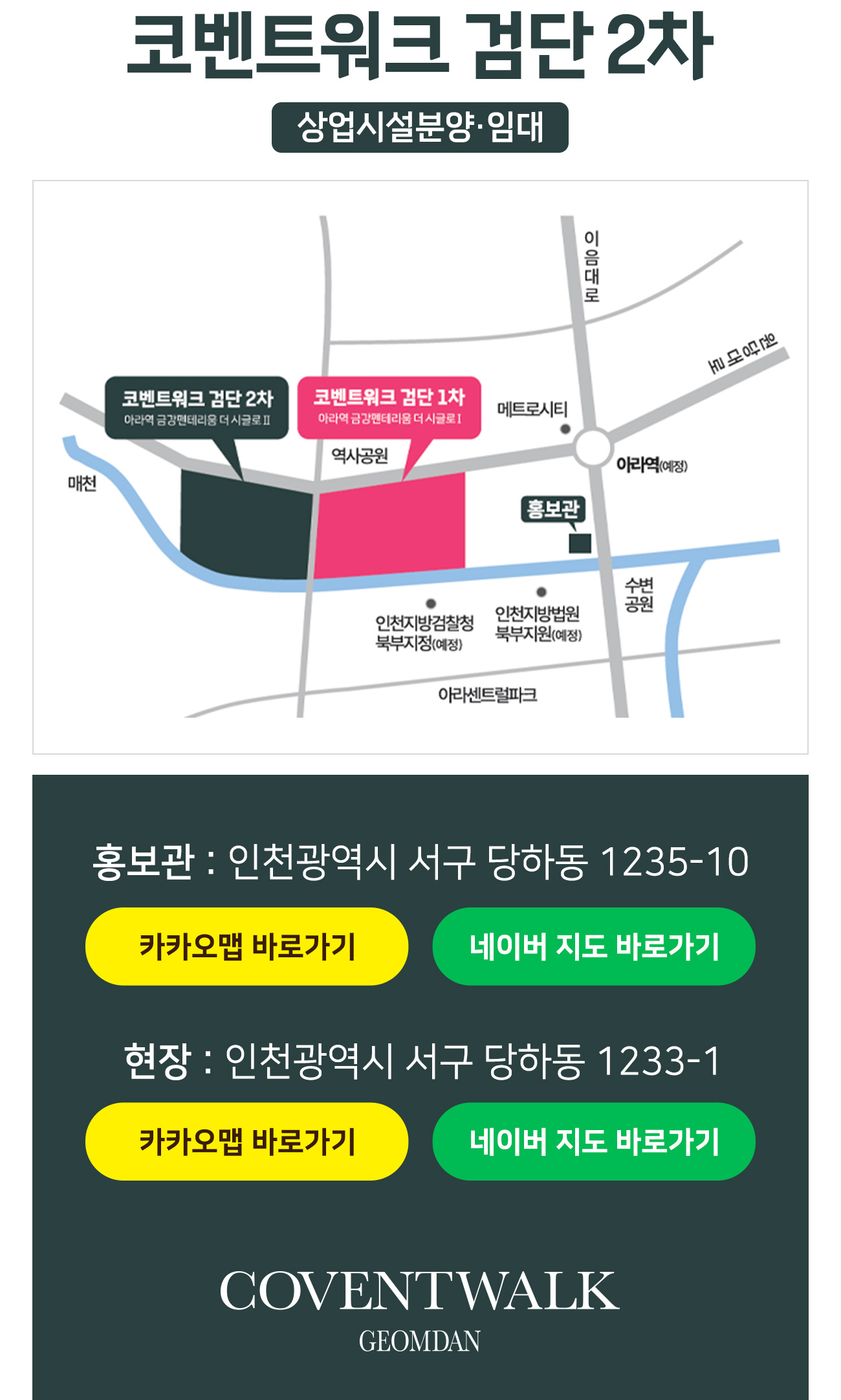Open Naver Map for the 현장 address
This screenshot has width=841, height=1400.
click(593, 1141)
